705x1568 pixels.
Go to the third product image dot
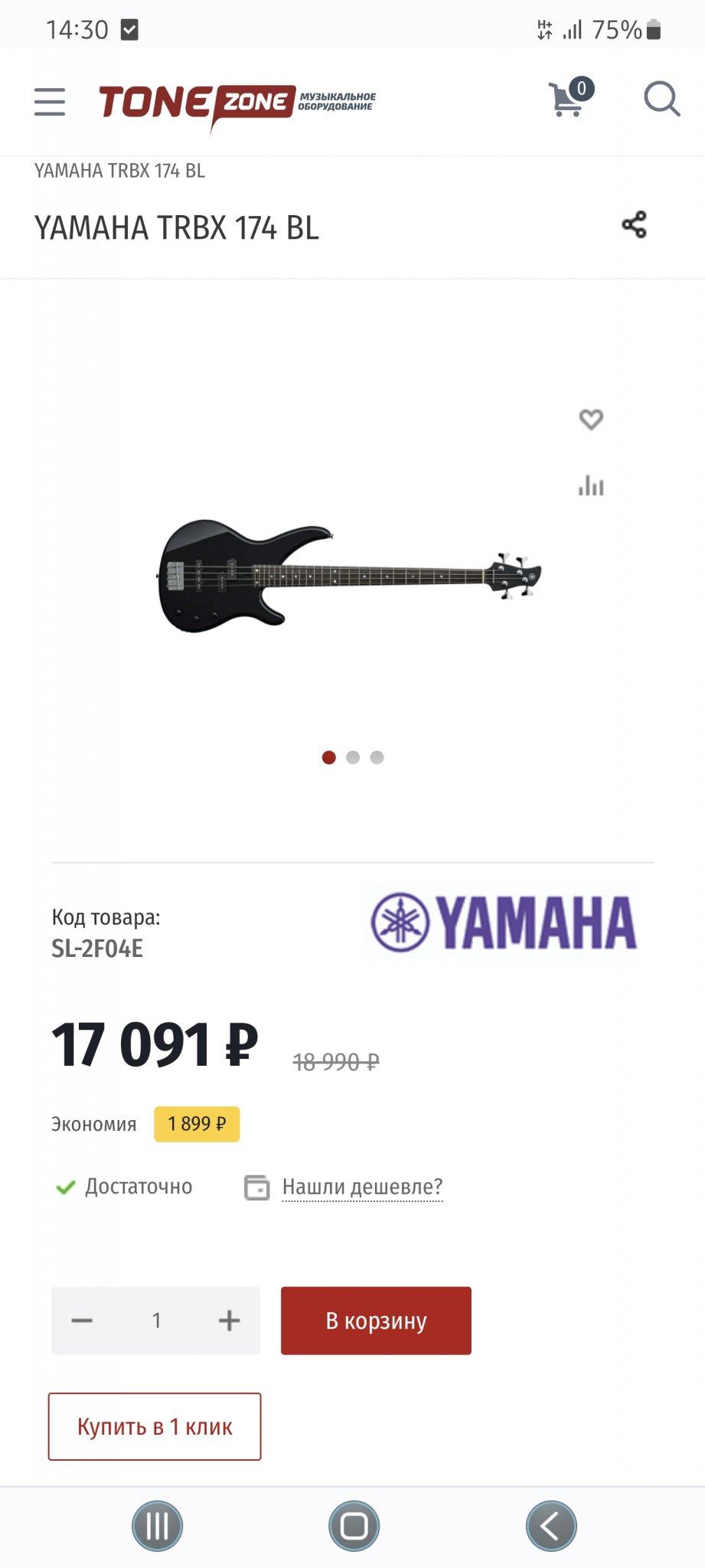[x=377, y=757]
